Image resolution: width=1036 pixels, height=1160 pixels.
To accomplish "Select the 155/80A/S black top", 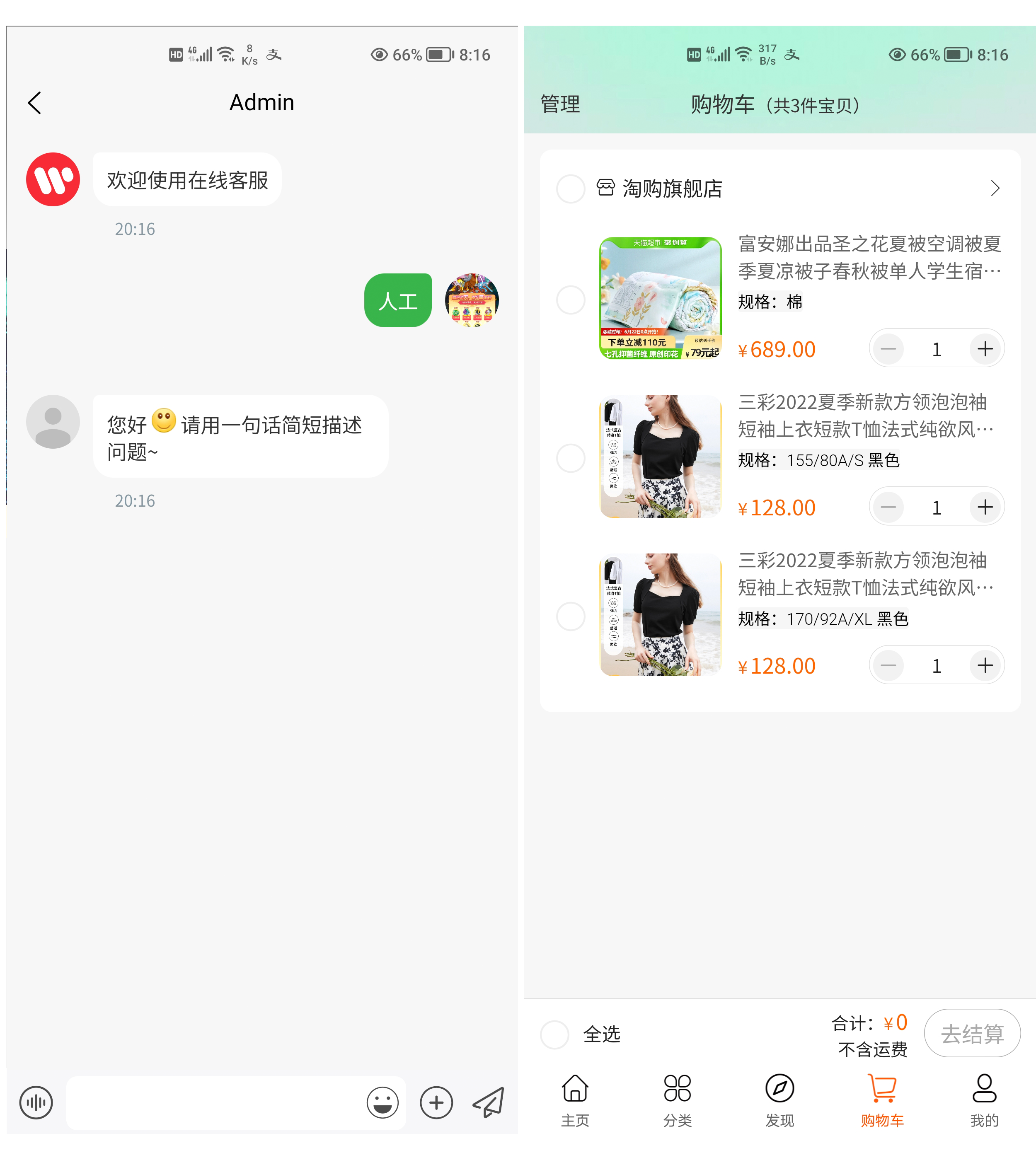I will (x=570, y=458).
